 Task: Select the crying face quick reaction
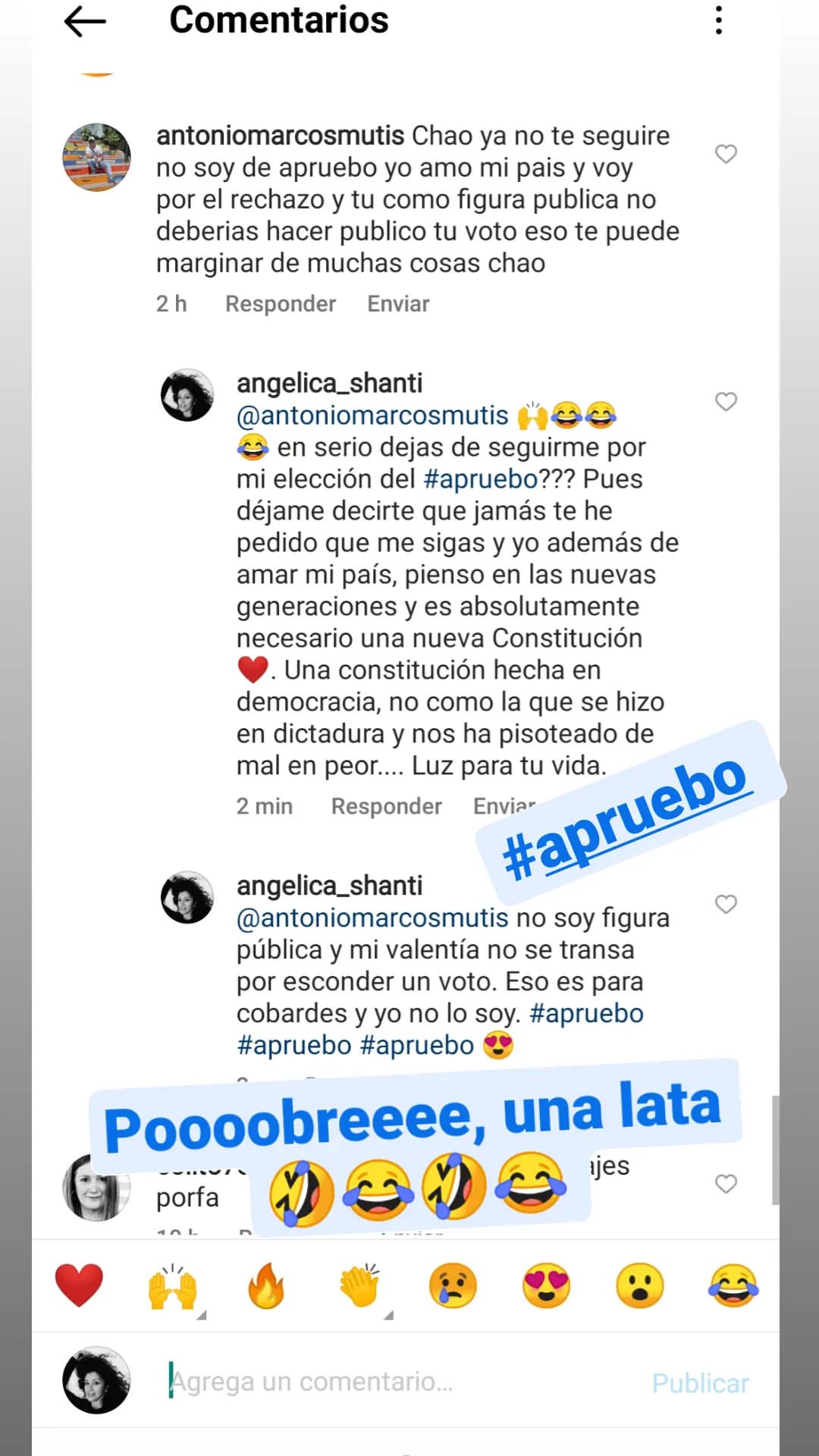[x=450, y=1285]
